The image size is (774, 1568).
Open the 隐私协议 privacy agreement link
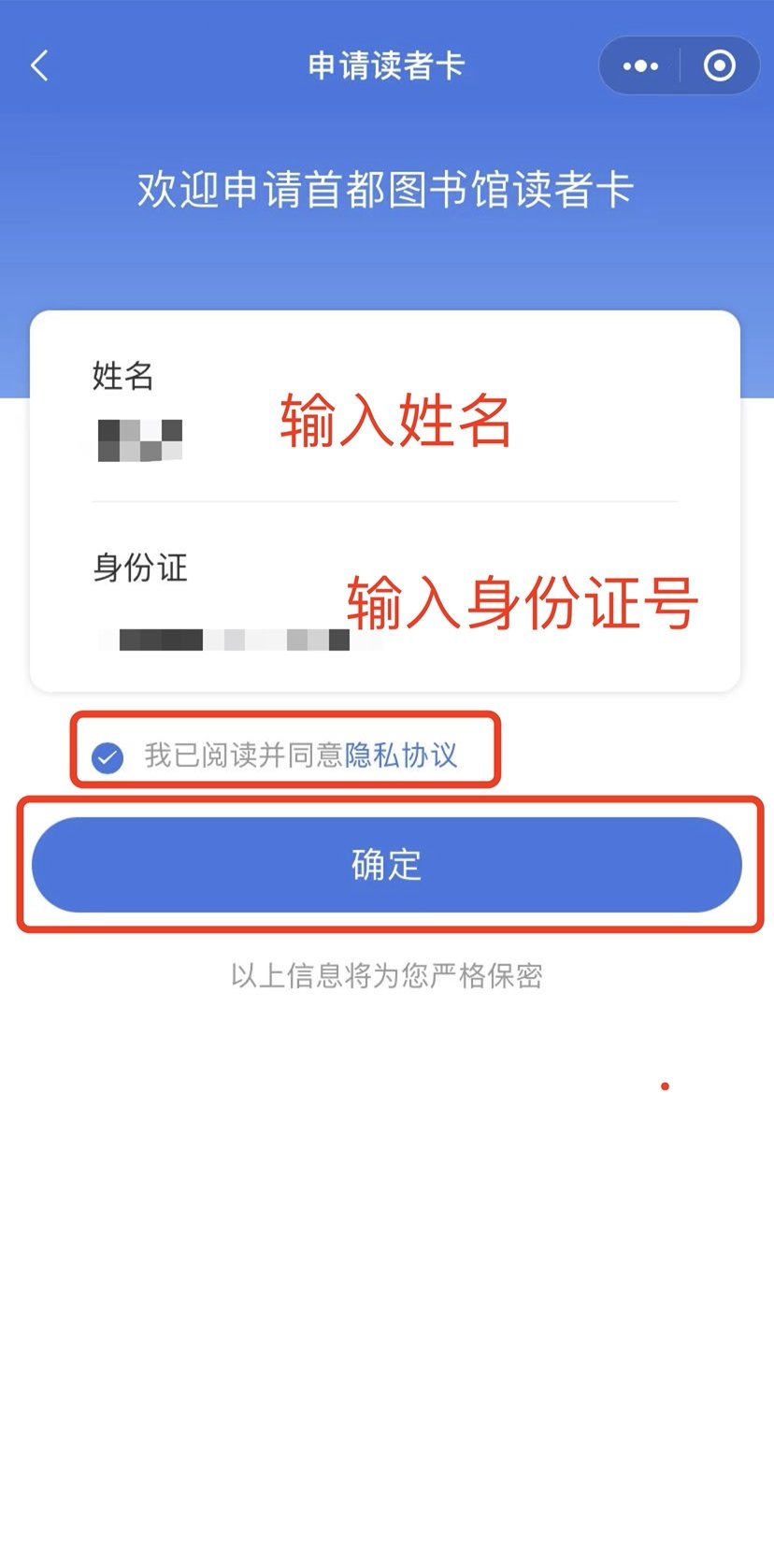(x=401, y=755)
